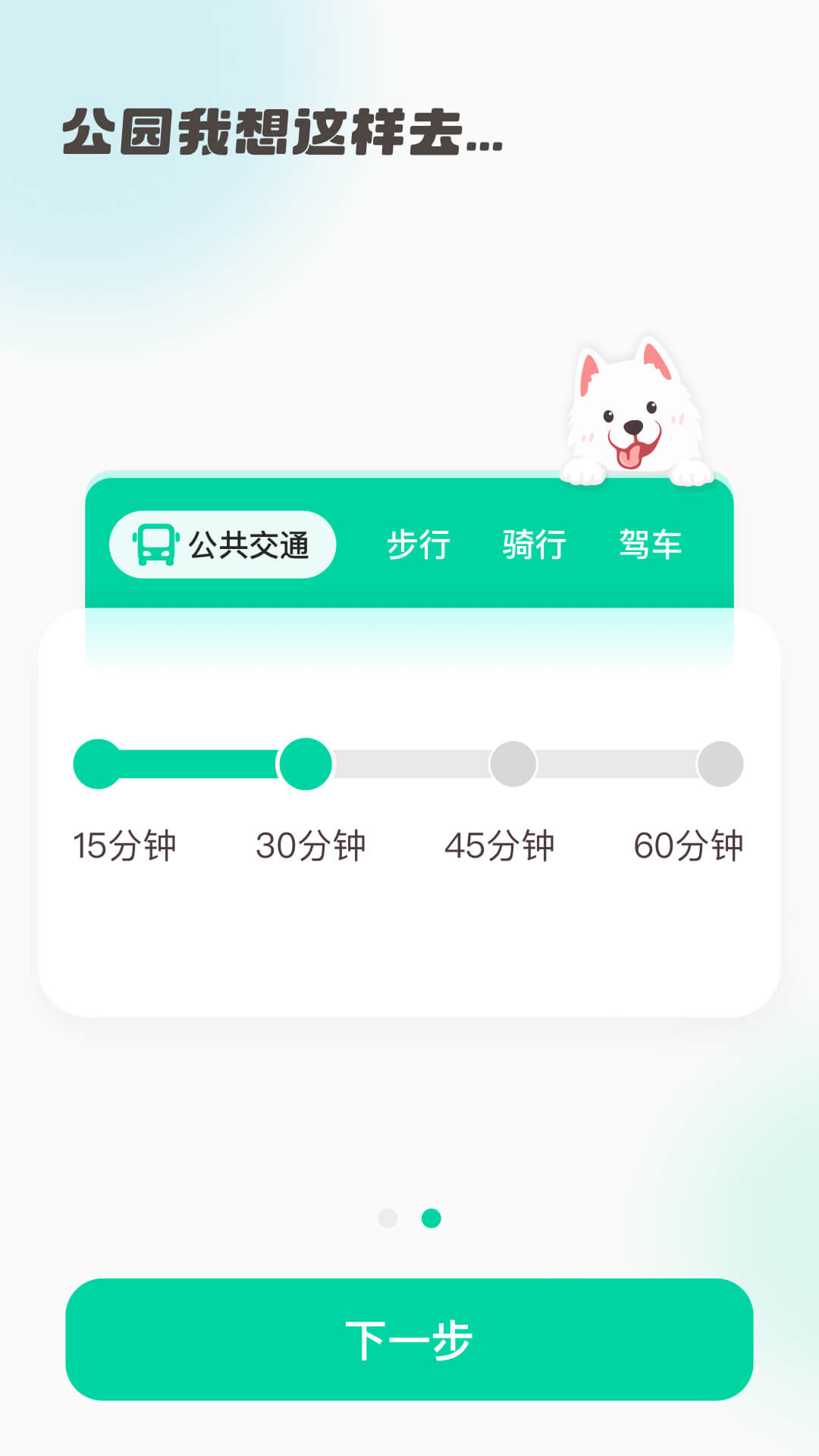Image resolution: width=819 pixels, height=1456 pixels.
Task: Switch to the 骑行 tab
Action: pos(535,544)
